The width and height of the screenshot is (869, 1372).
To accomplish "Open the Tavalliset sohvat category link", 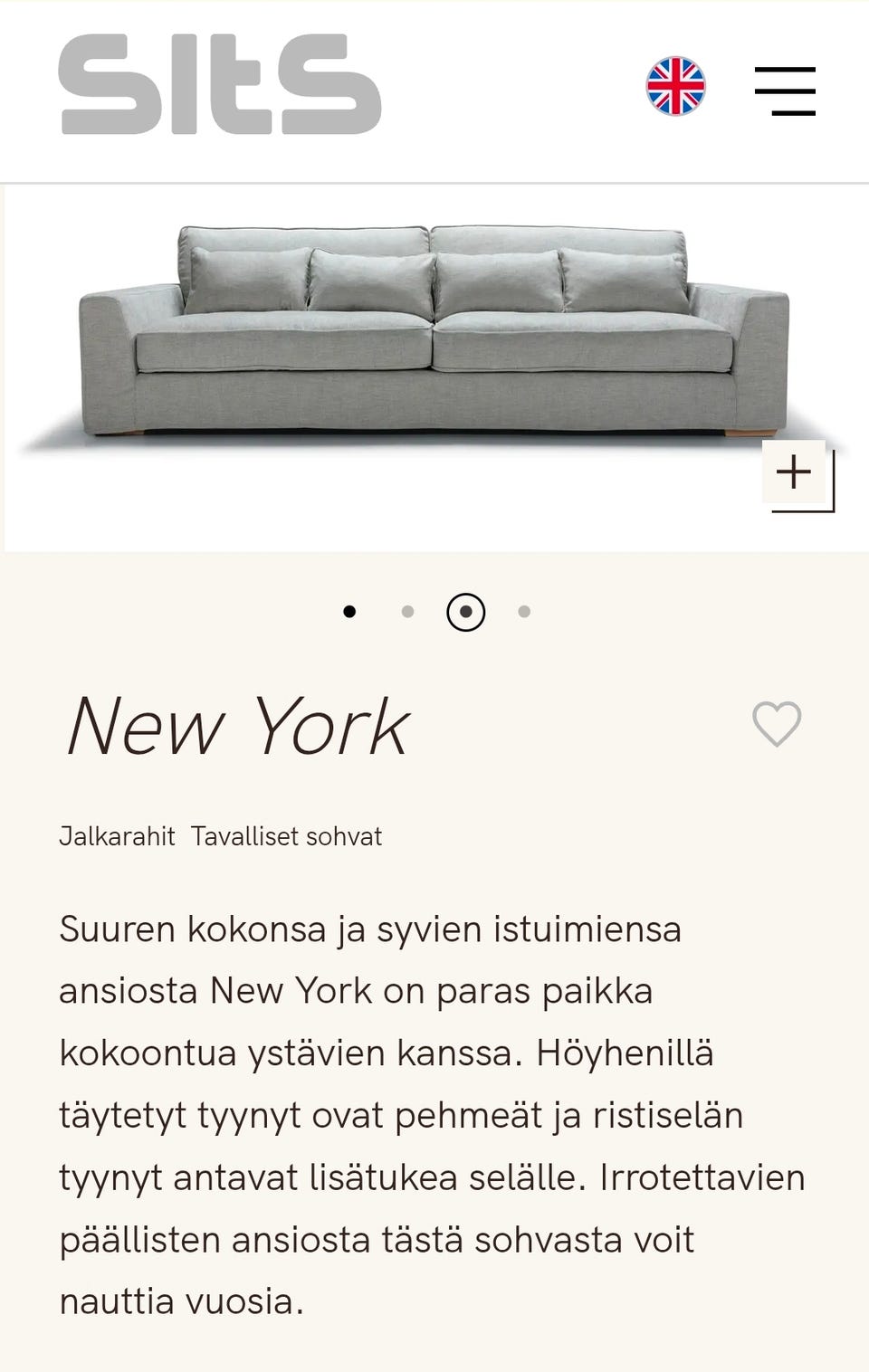I will click(287, 836).
